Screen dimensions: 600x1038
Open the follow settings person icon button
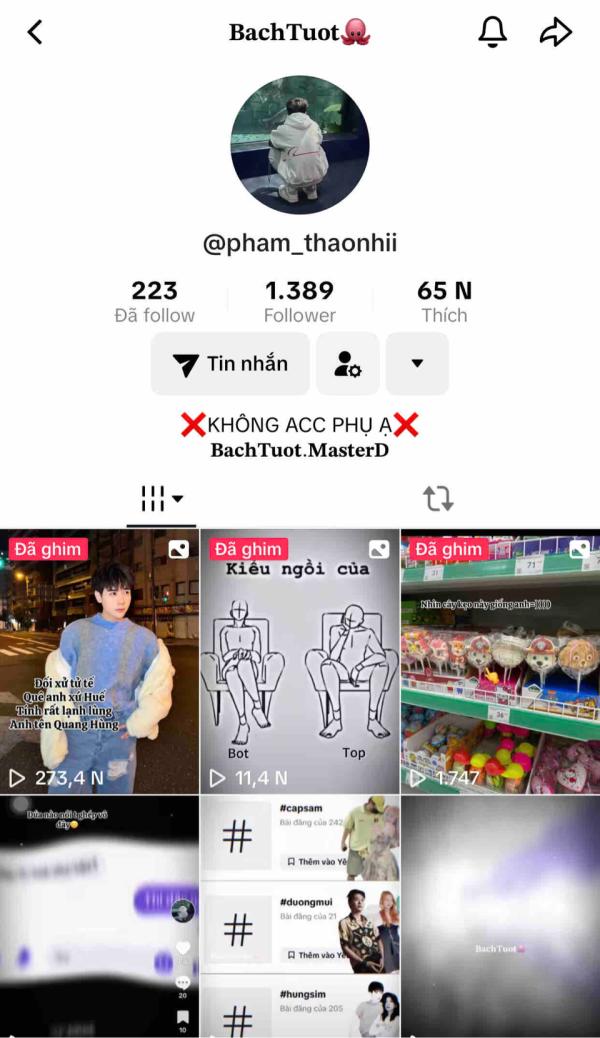tap(348, 364)
